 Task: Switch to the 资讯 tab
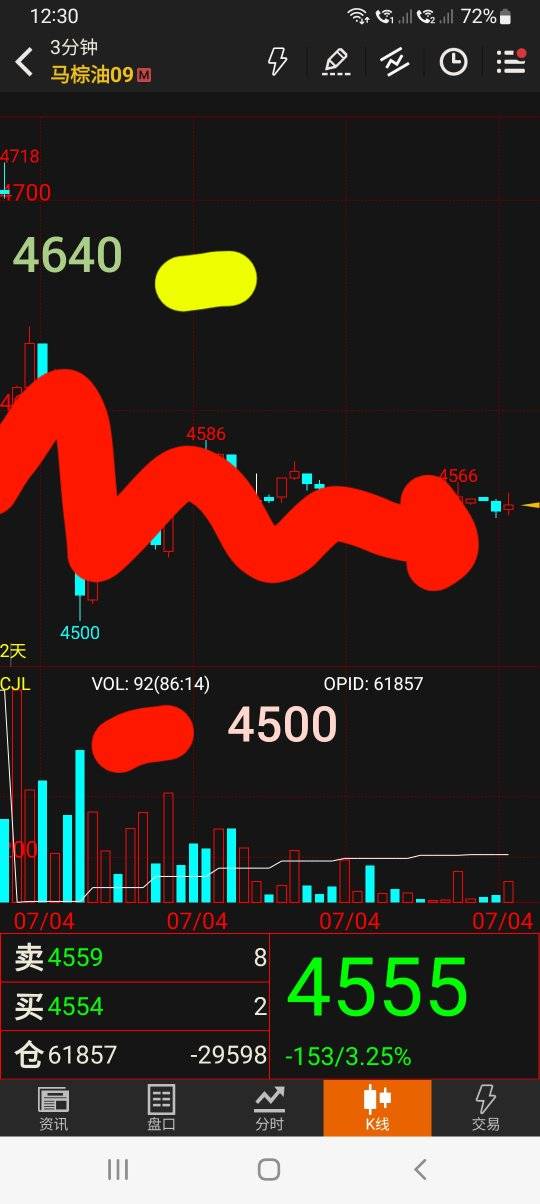point(54,1108)
